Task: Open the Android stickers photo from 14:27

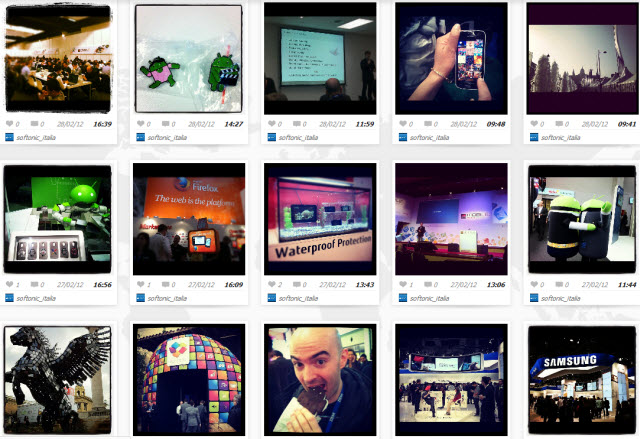Action: 189,58
